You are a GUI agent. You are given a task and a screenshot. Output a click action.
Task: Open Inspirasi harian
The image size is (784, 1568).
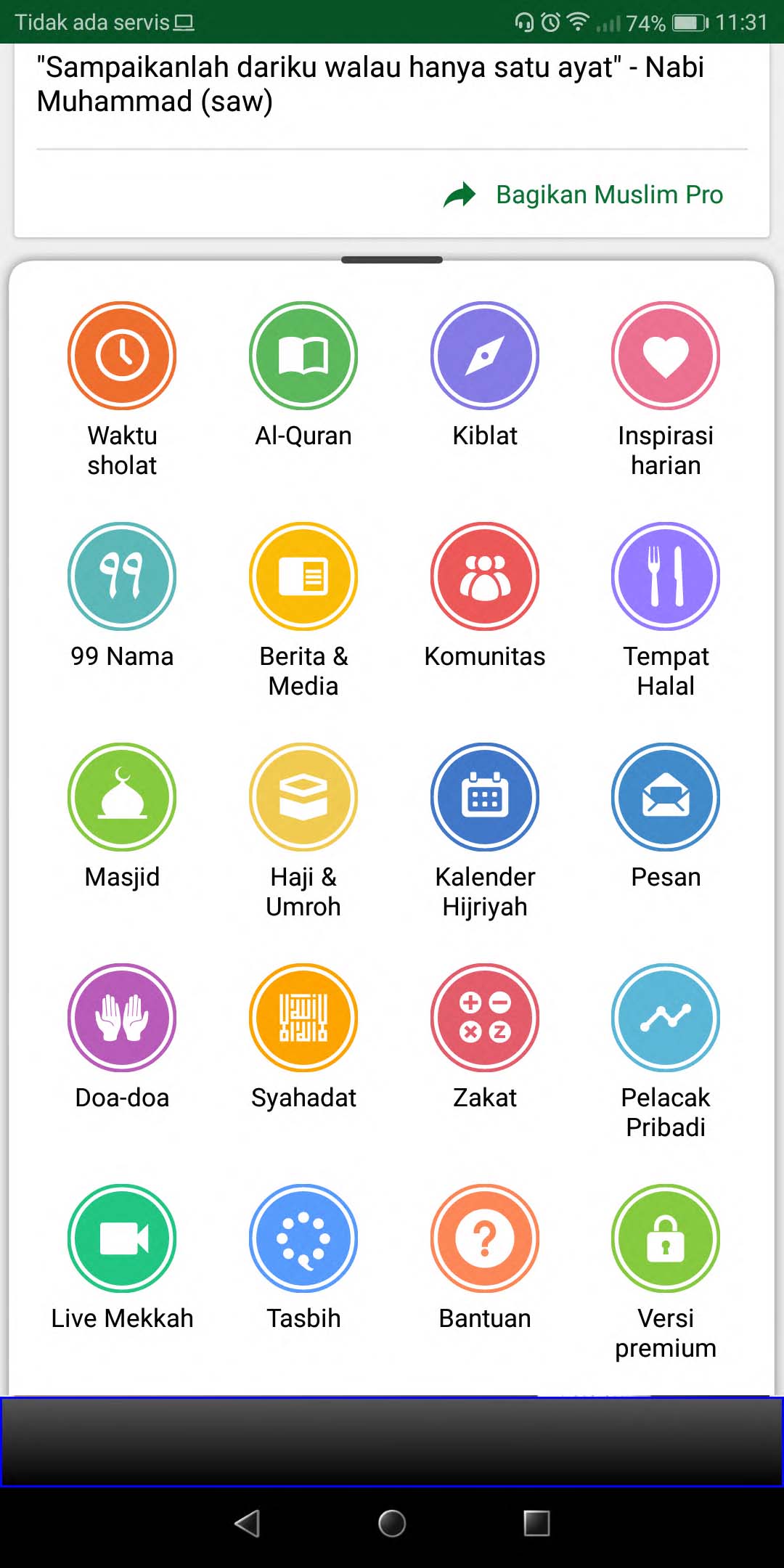click(x=666, y=356)
